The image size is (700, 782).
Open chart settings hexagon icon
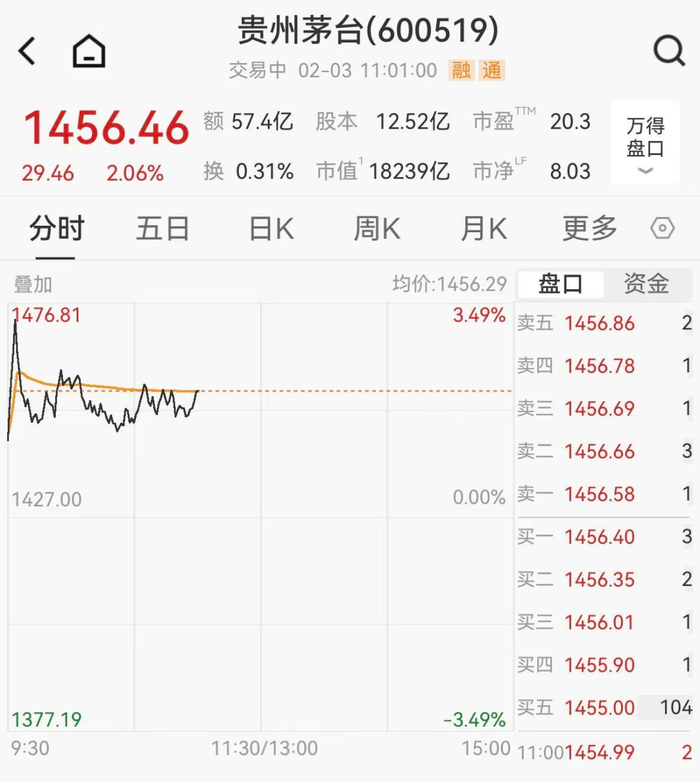662,229
